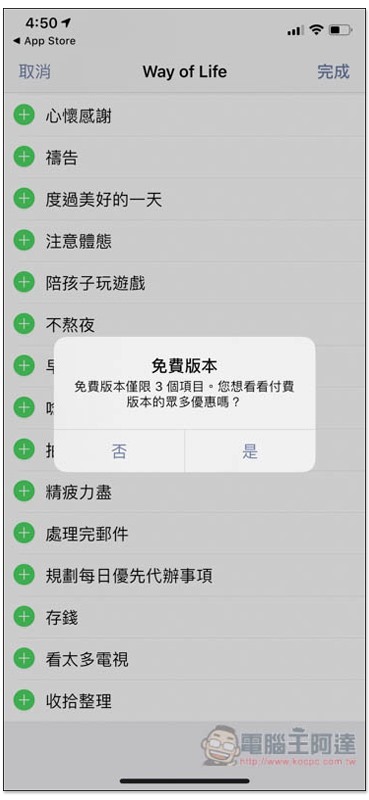Add the 不熬夜 item
The width and height of the screenshot is (369, 800).
click(x=23, y=324)
